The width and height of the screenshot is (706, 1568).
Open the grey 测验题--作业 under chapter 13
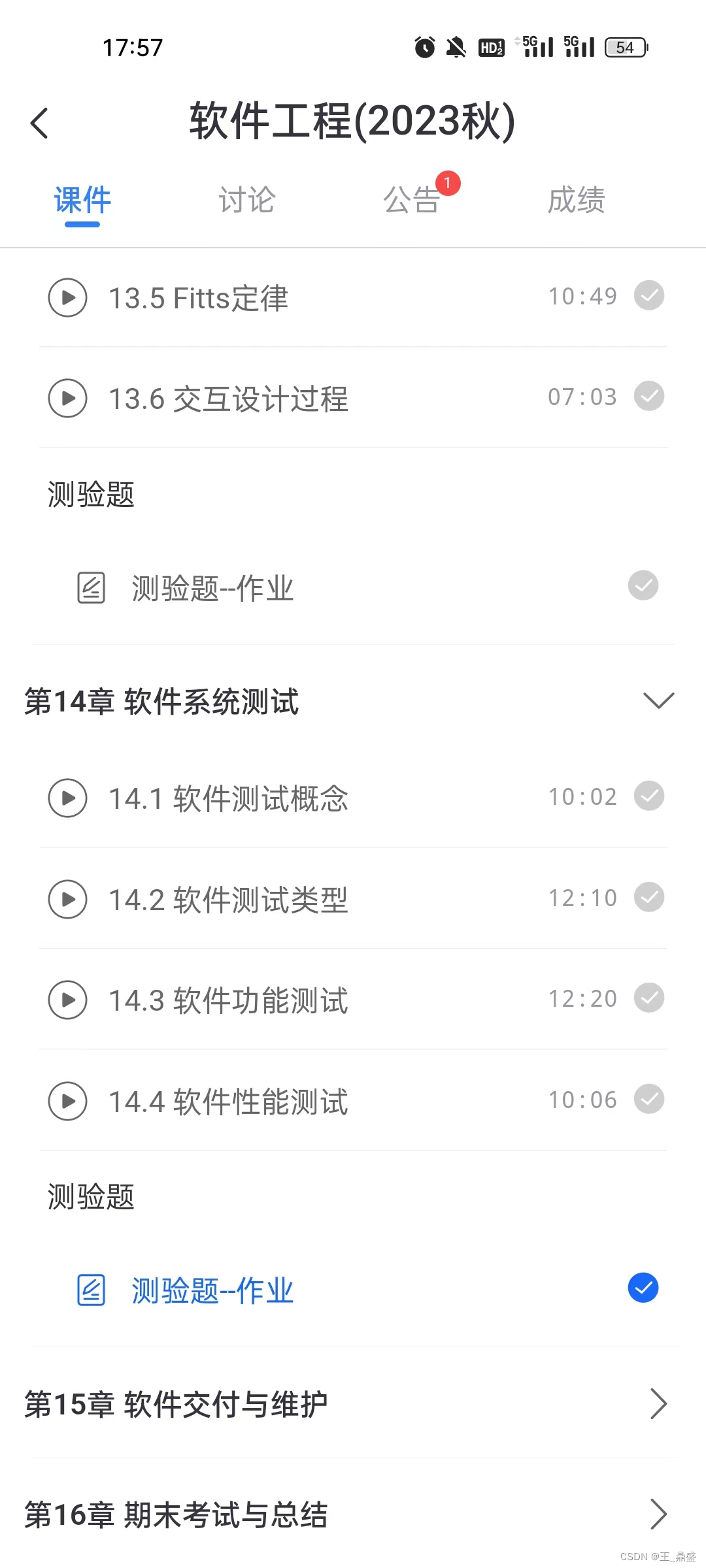(x=212, y=587)
